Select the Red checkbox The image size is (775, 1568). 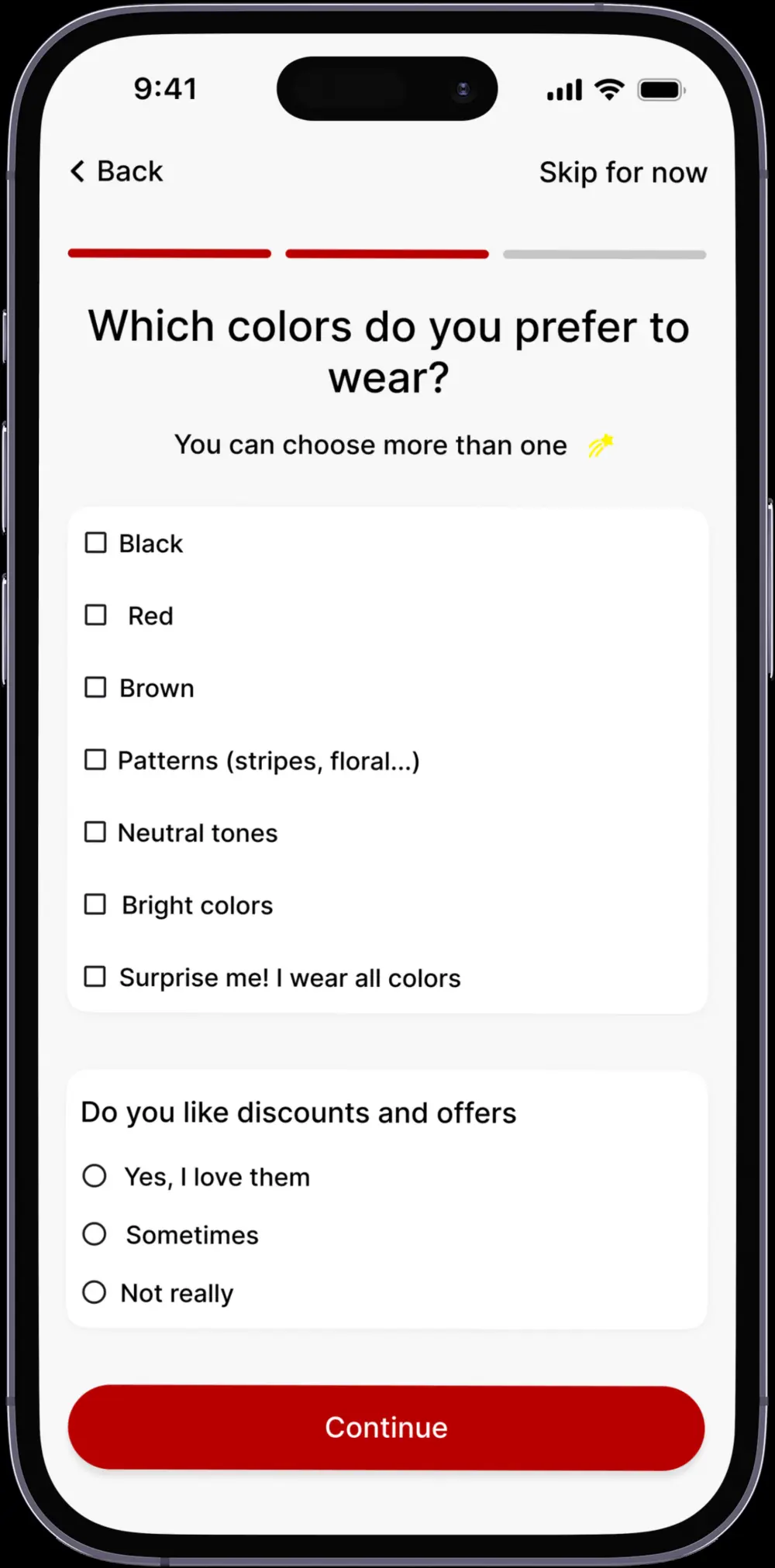pos(95,615)
